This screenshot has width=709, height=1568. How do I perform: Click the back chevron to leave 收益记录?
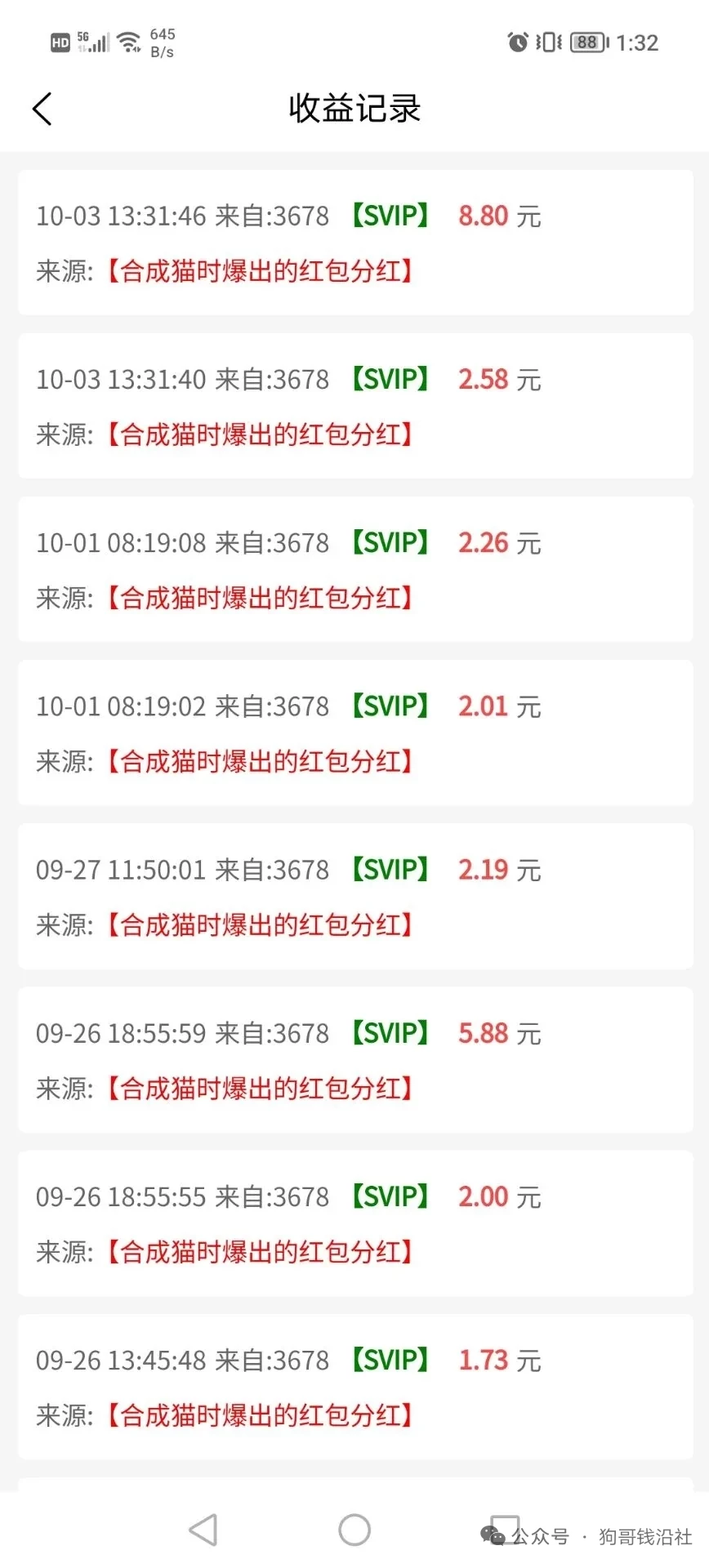tap(42, 108)
